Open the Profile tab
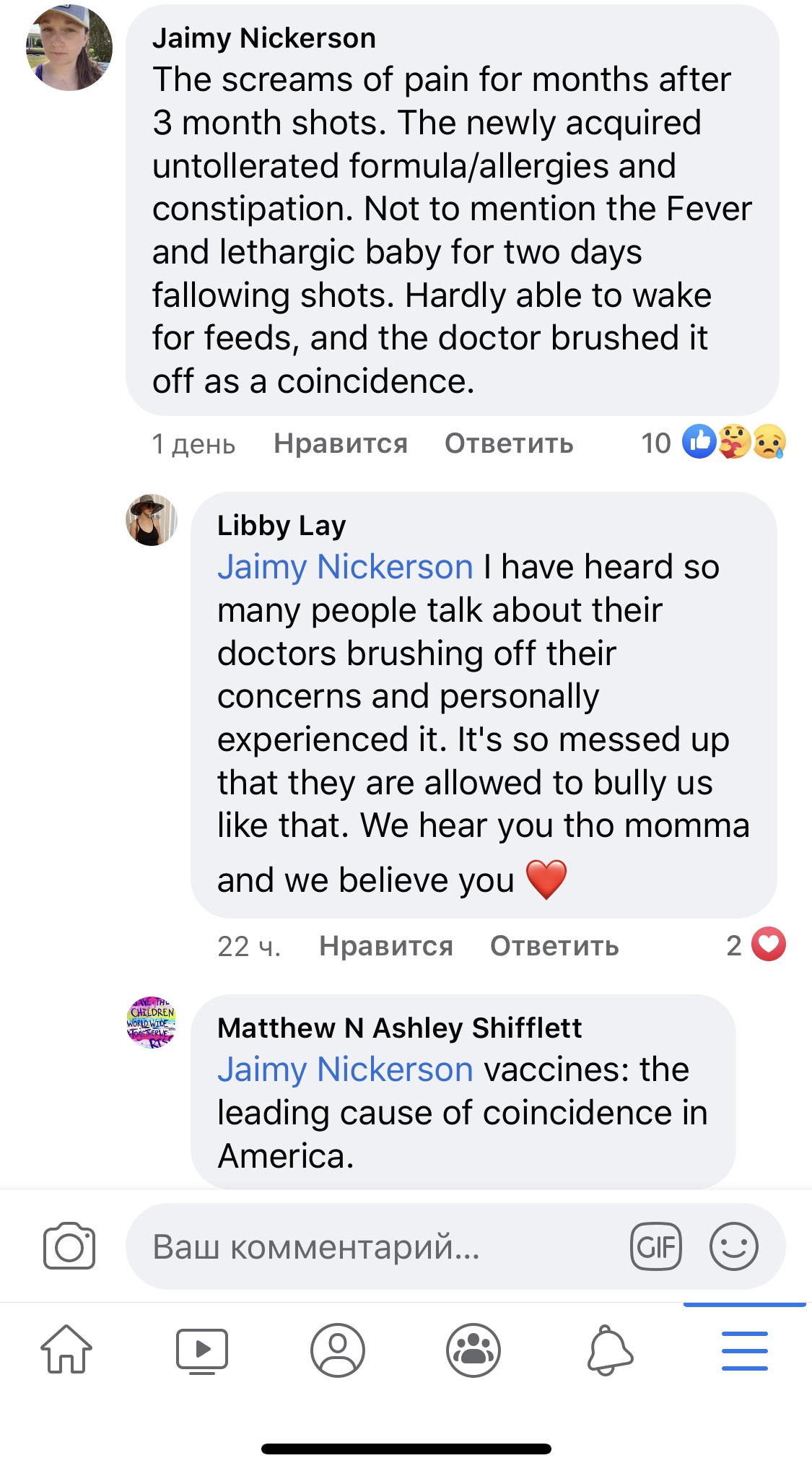The height and width of the screenshot is (1471, 812). 338,1349
